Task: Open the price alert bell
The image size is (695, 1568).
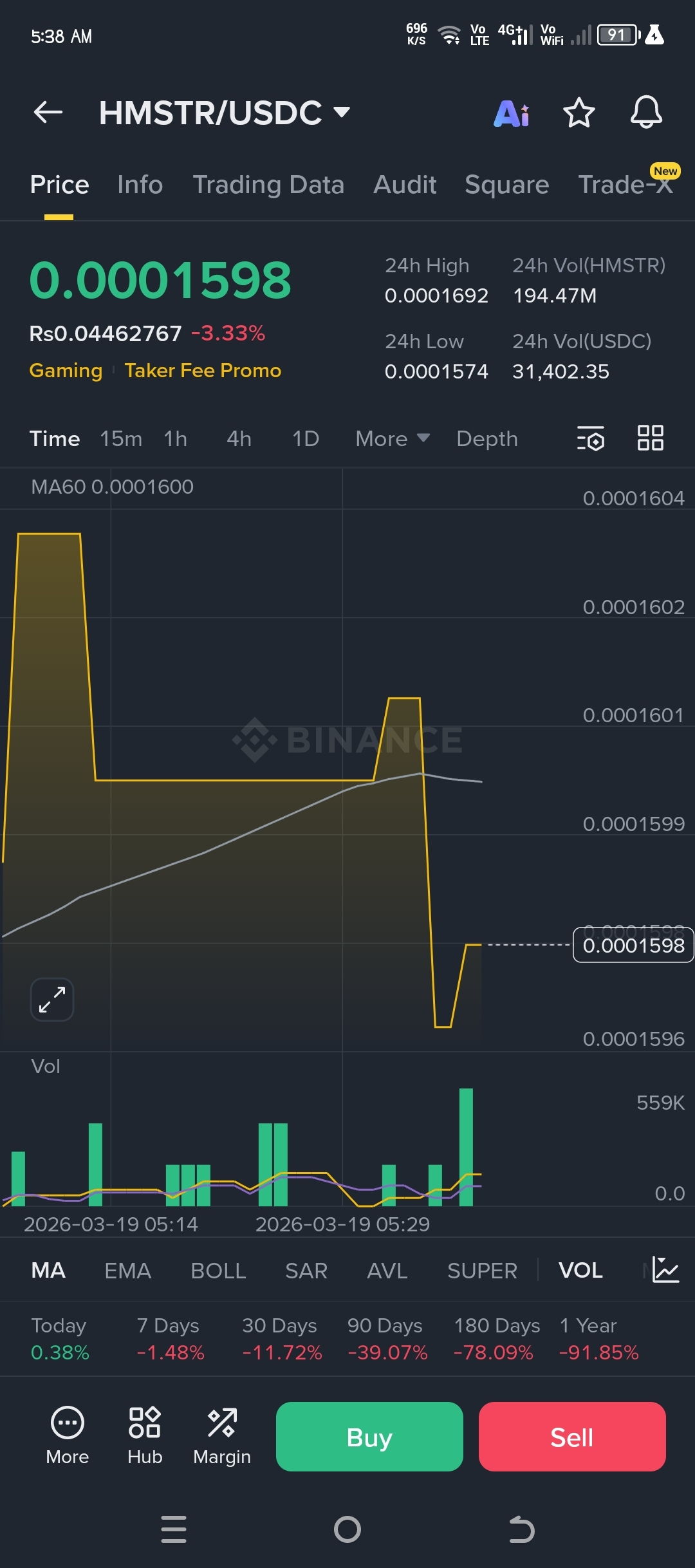Action: click(646, 113)
